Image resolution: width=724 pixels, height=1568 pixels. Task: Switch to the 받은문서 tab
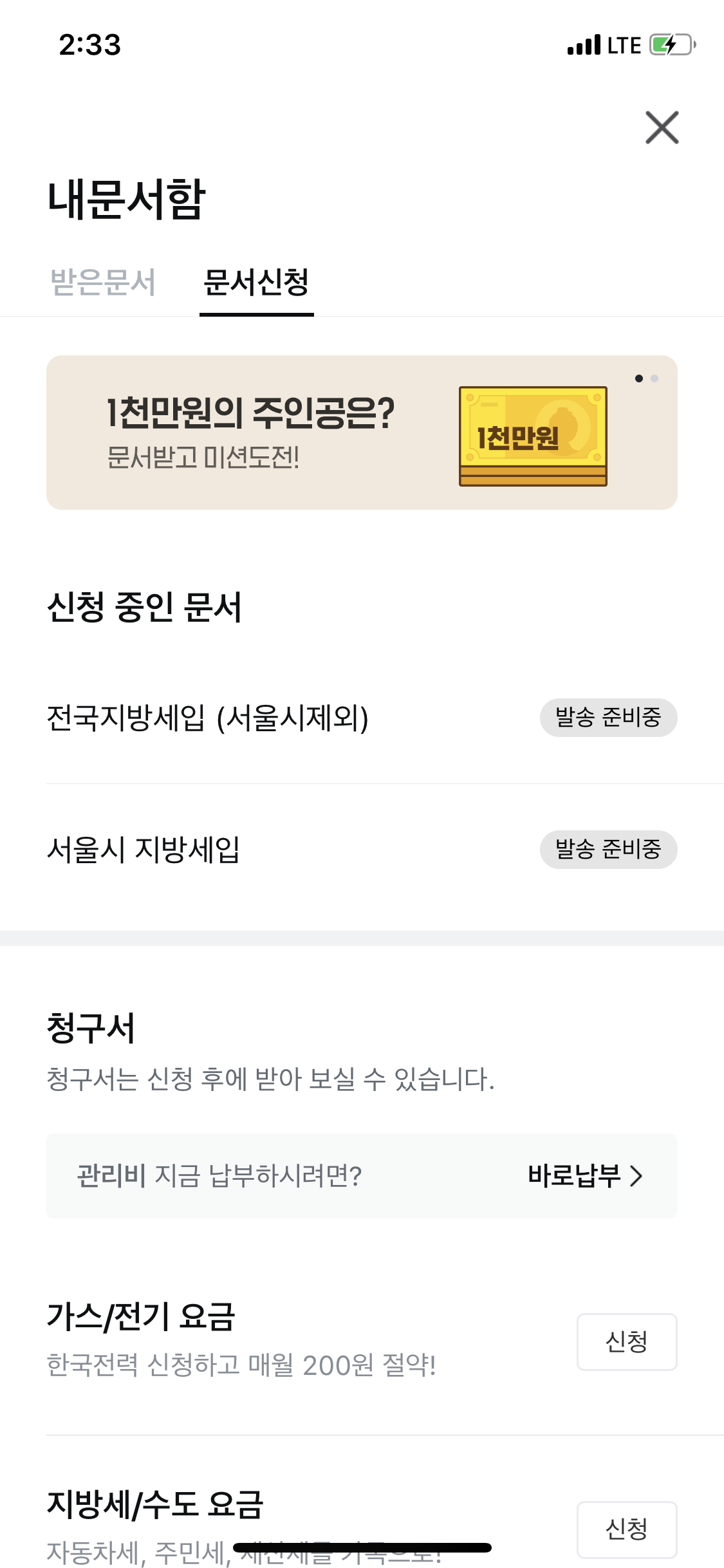click(103, 283)
